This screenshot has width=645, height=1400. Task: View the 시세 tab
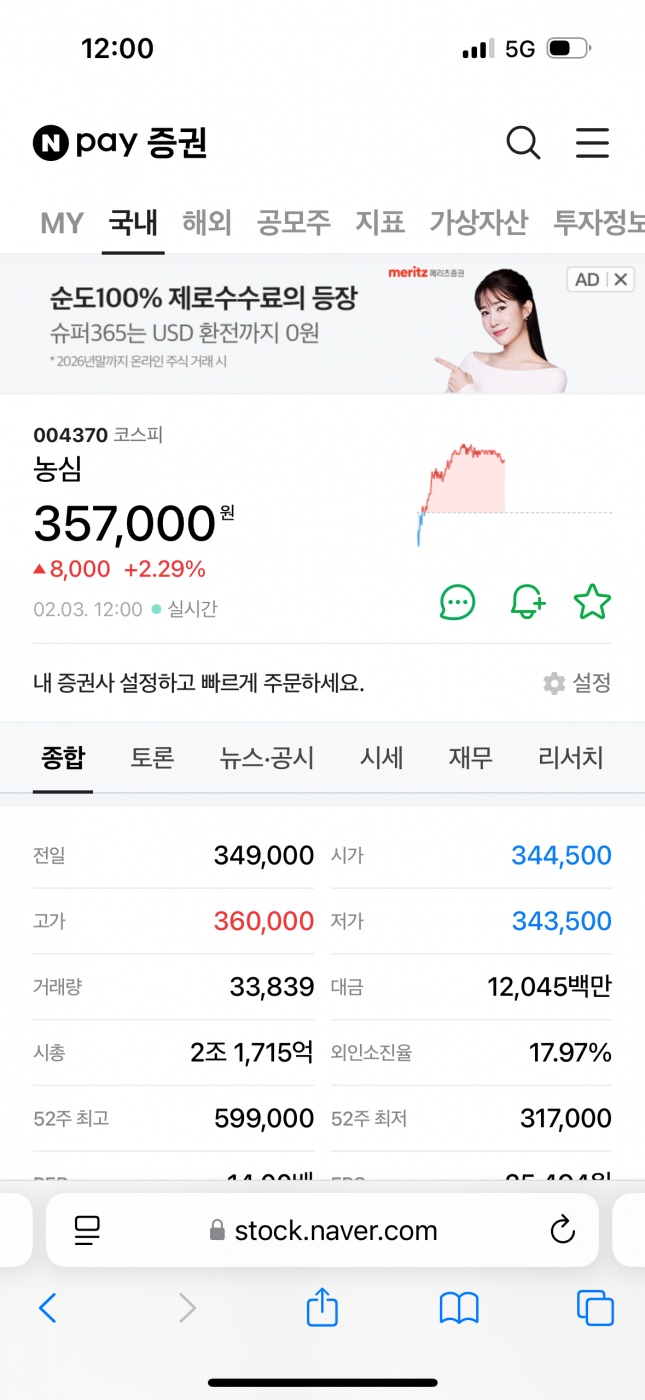pos(381,758)
